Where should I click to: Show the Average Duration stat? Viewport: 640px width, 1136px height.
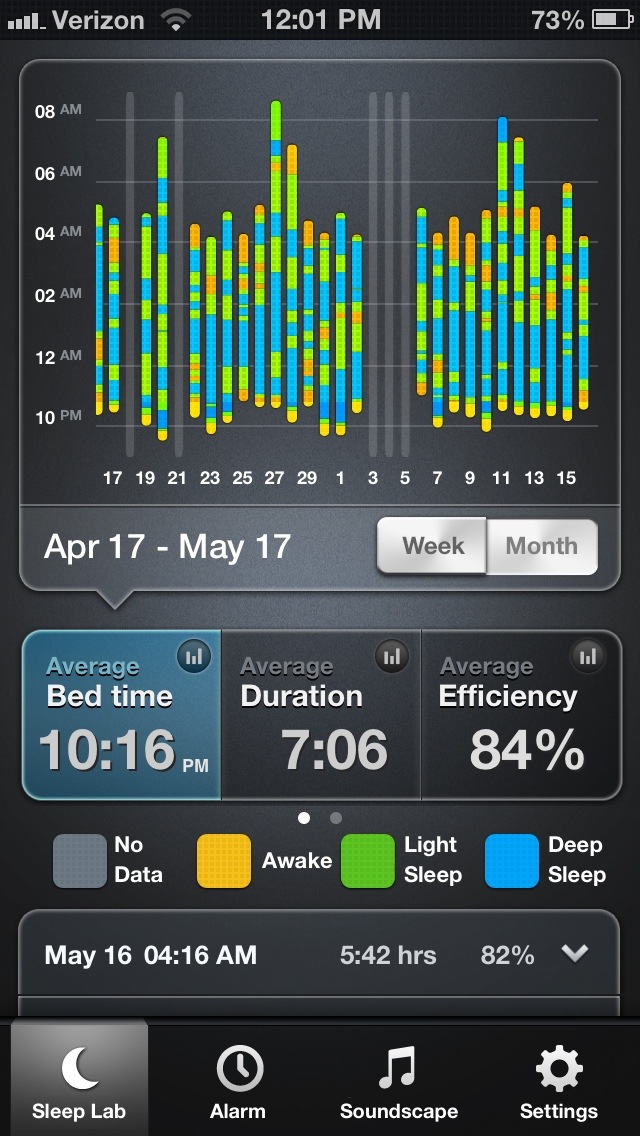321,714
